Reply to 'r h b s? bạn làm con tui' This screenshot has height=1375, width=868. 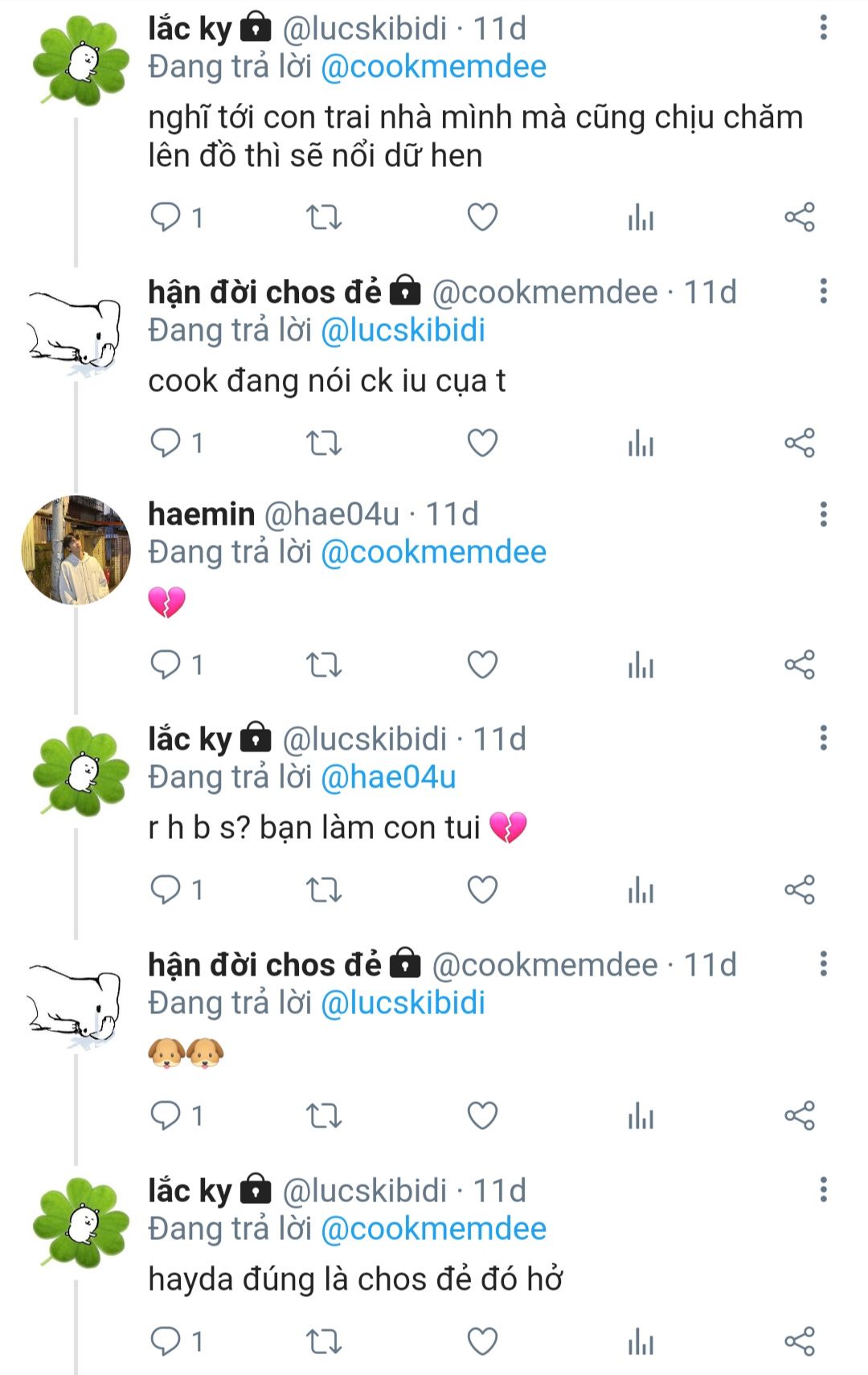166,890
